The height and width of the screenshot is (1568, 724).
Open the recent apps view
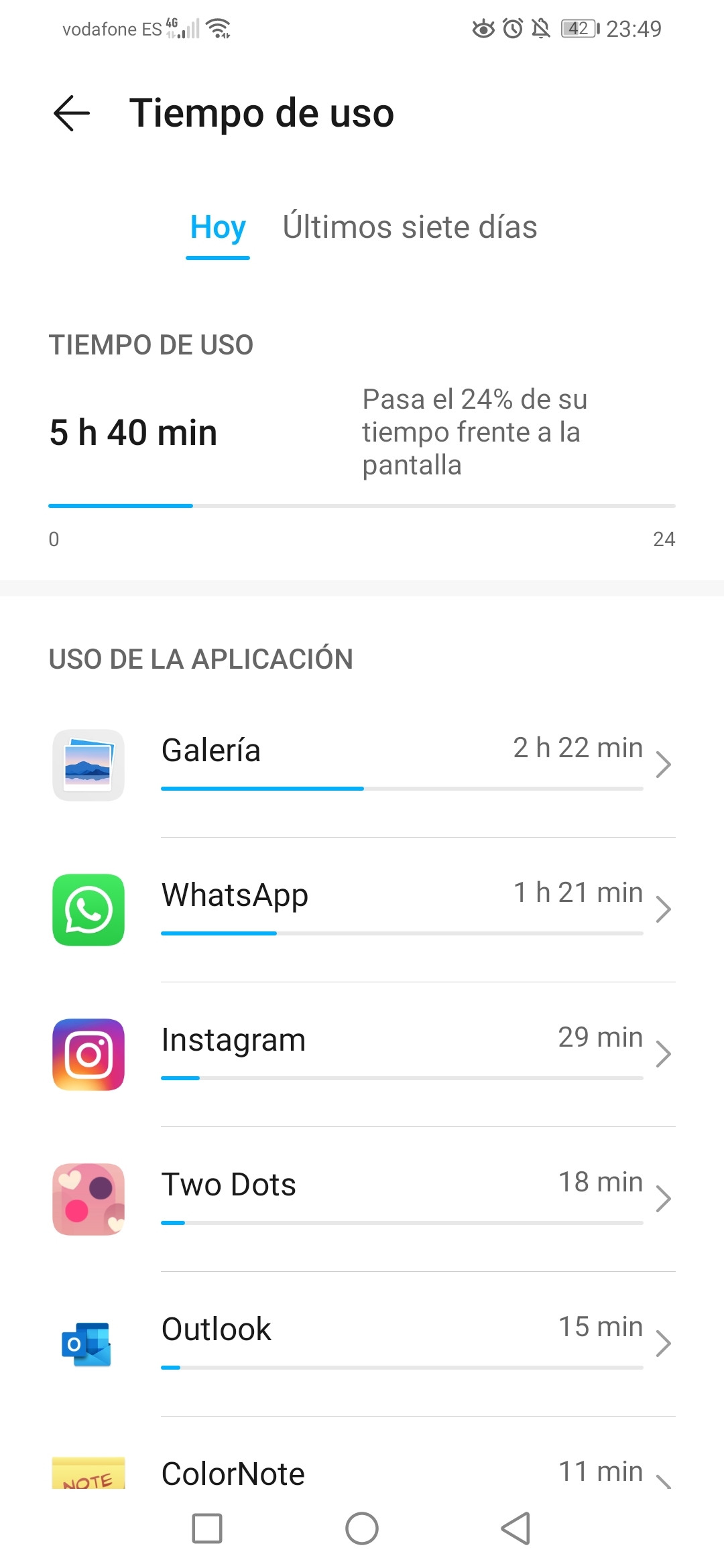coord(207,1528)
